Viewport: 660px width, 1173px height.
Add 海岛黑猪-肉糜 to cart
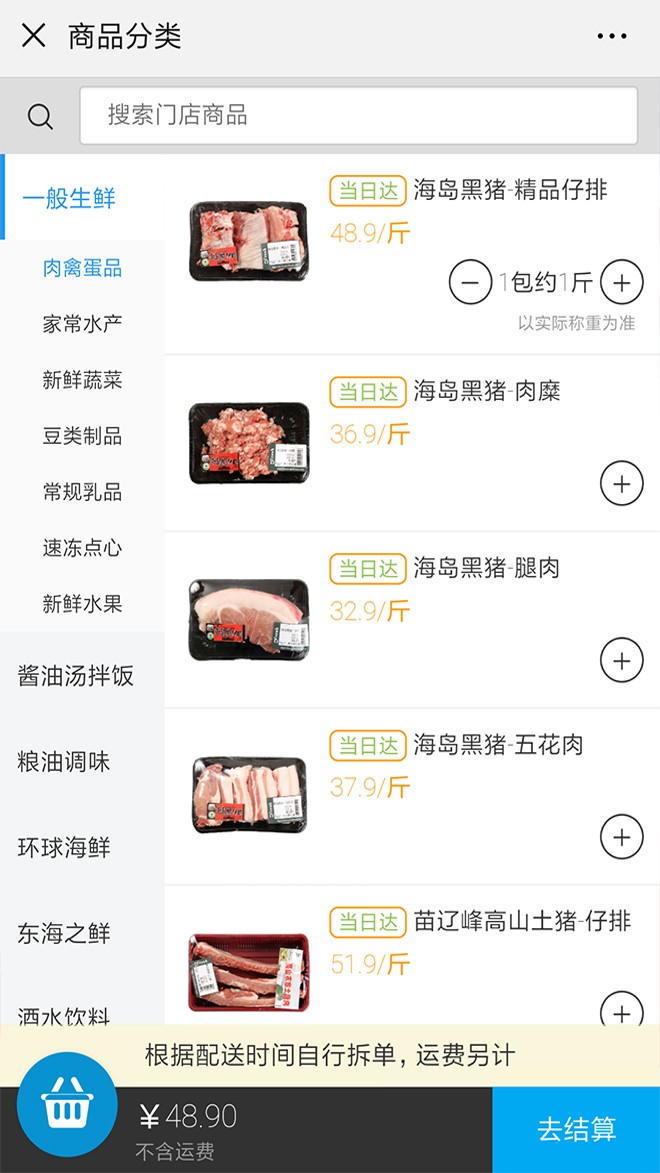(621, 484)
